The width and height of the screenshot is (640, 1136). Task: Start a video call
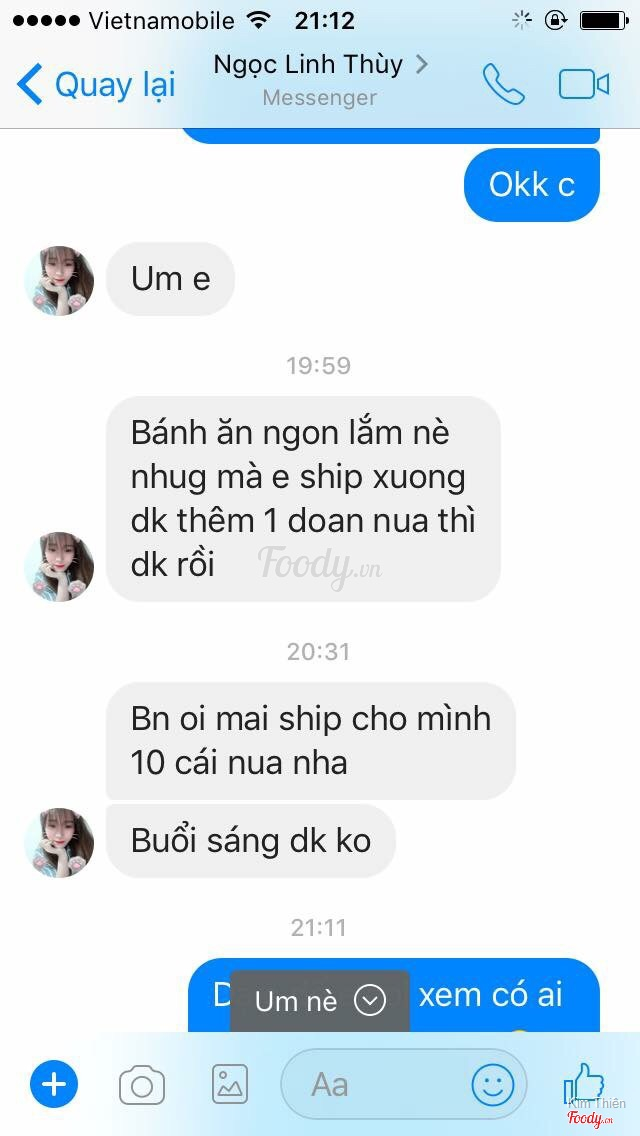click(584, 85)
